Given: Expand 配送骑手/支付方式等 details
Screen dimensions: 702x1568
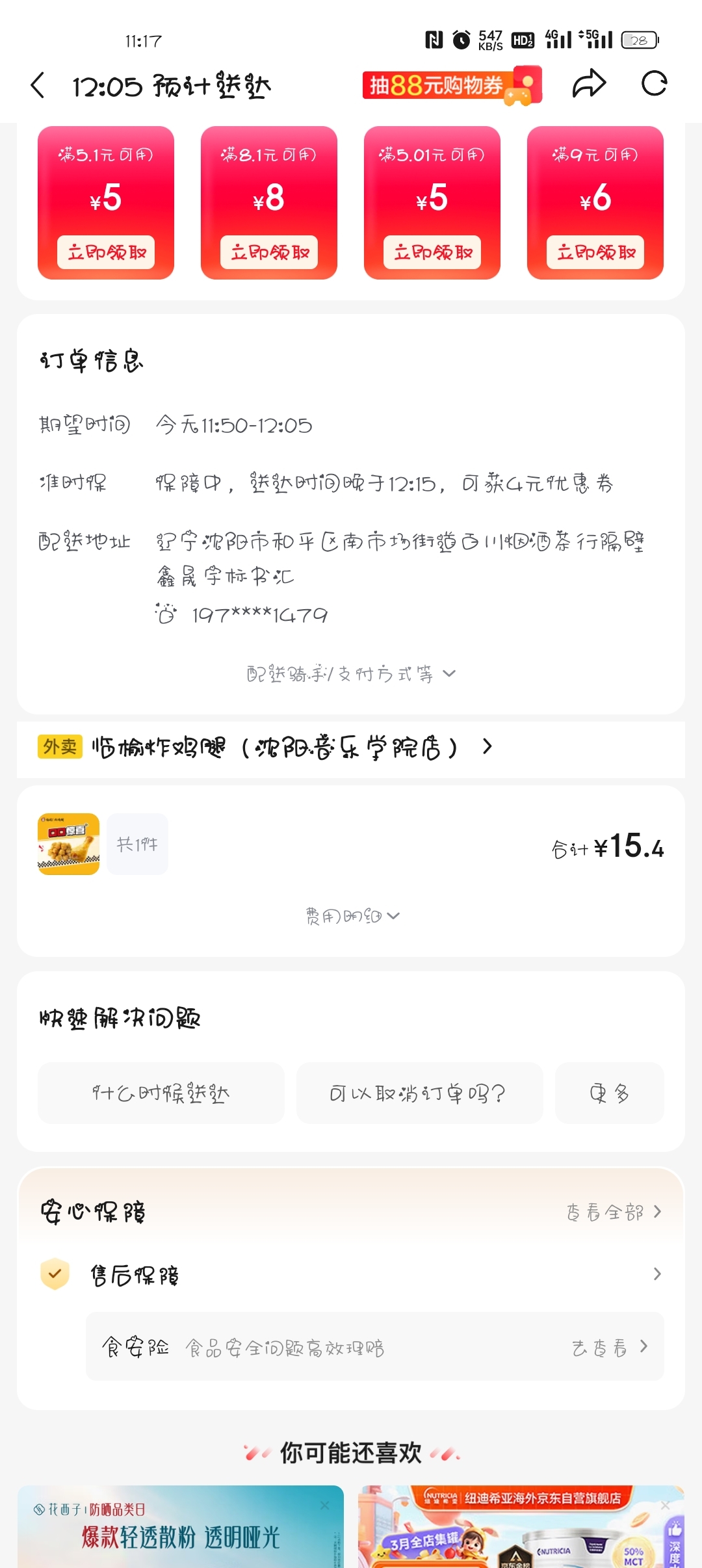Looking at the screenshot, I should tap(351, 674).
